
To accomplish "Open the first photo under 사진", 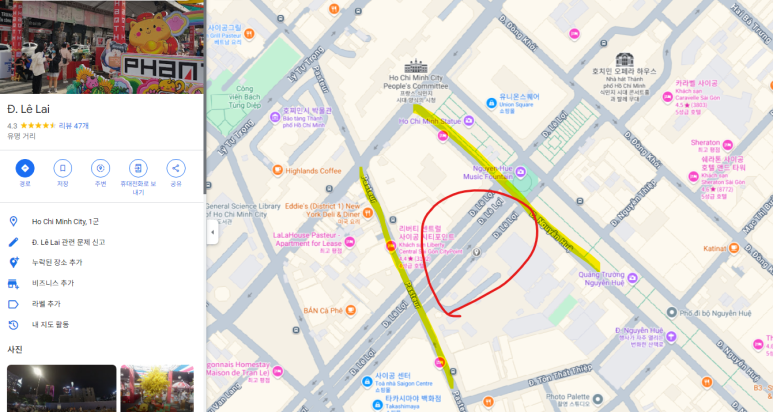I will [x=61, y=388].
